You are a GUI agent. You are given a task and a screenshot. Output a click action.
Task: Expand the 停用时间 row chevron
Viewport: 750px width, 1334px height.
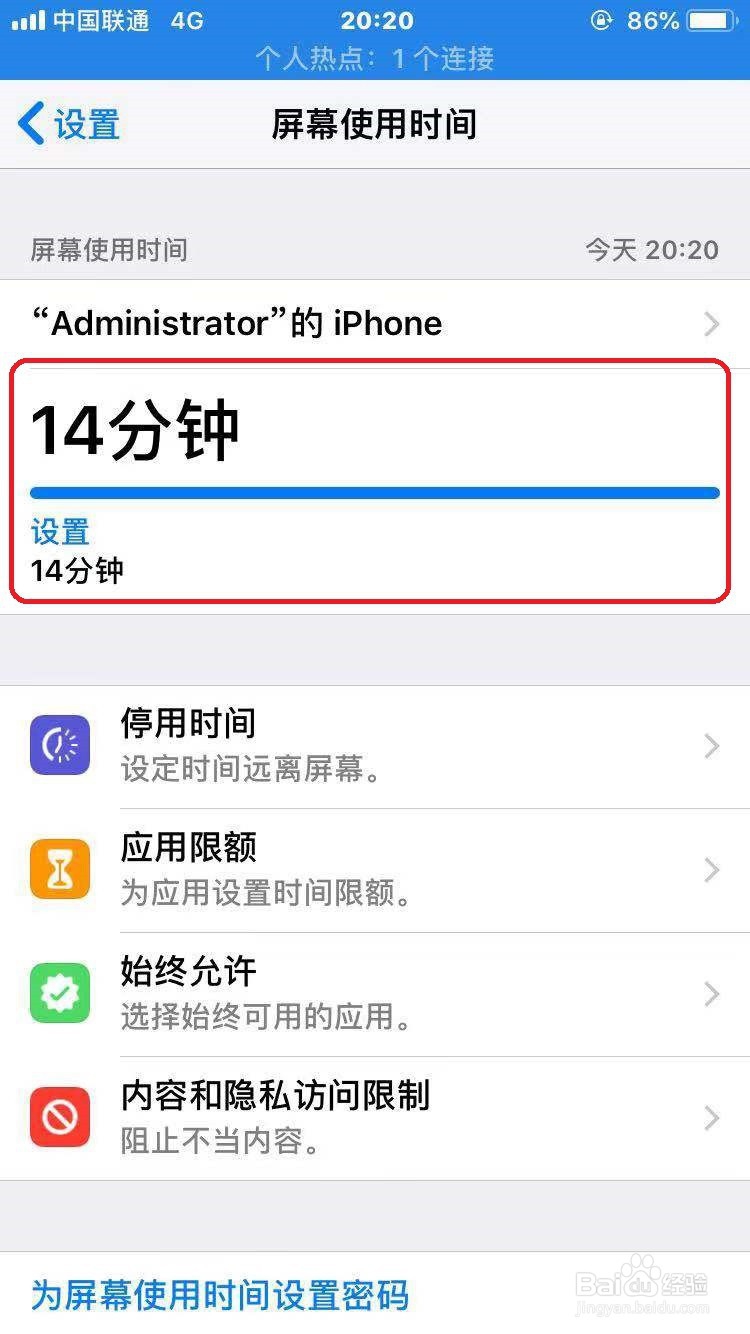coord(711,744)
